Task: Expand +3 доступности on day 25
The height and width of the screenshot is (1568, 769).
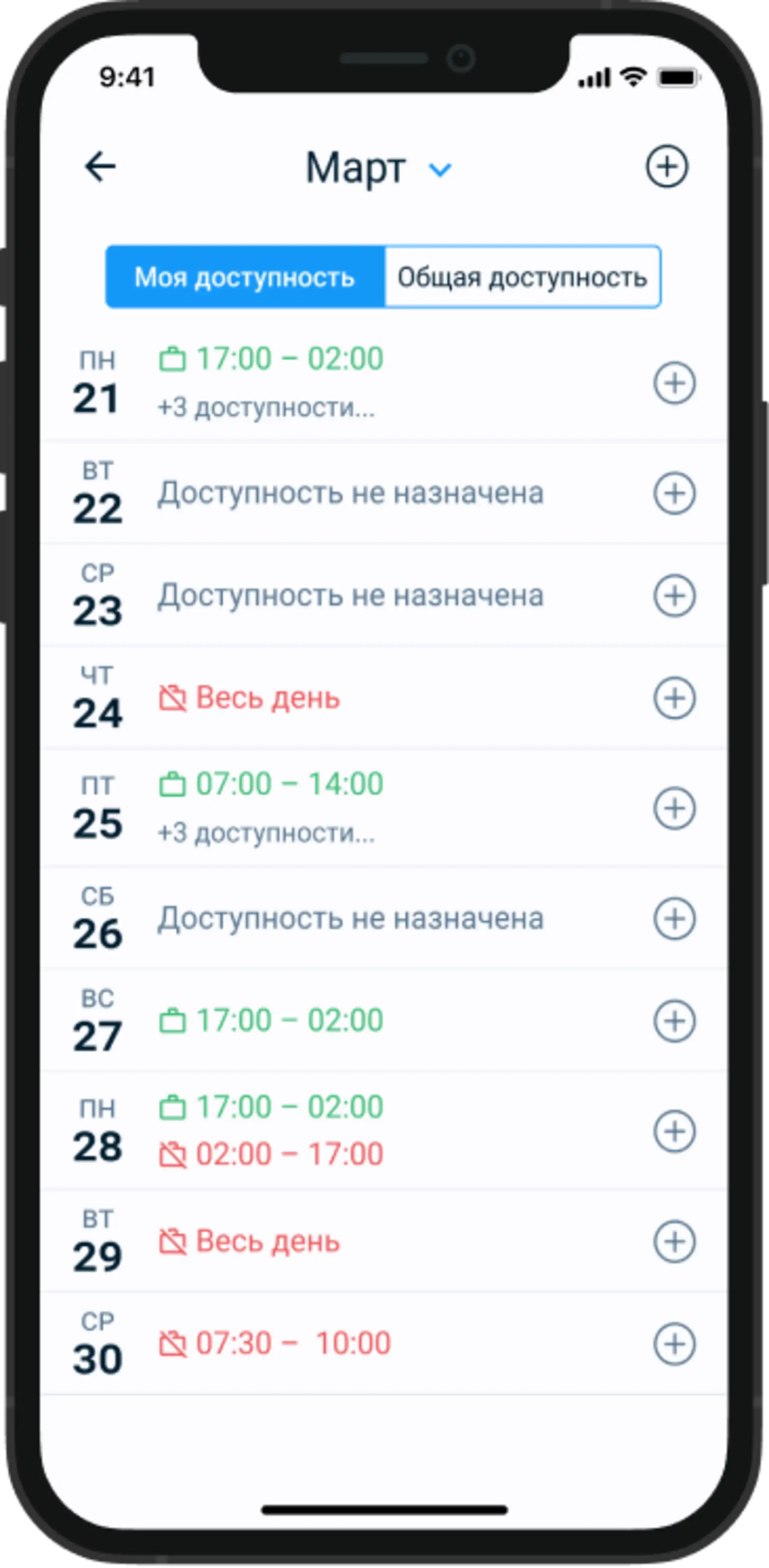Action: pyautogui.click(x=266, y=833)
